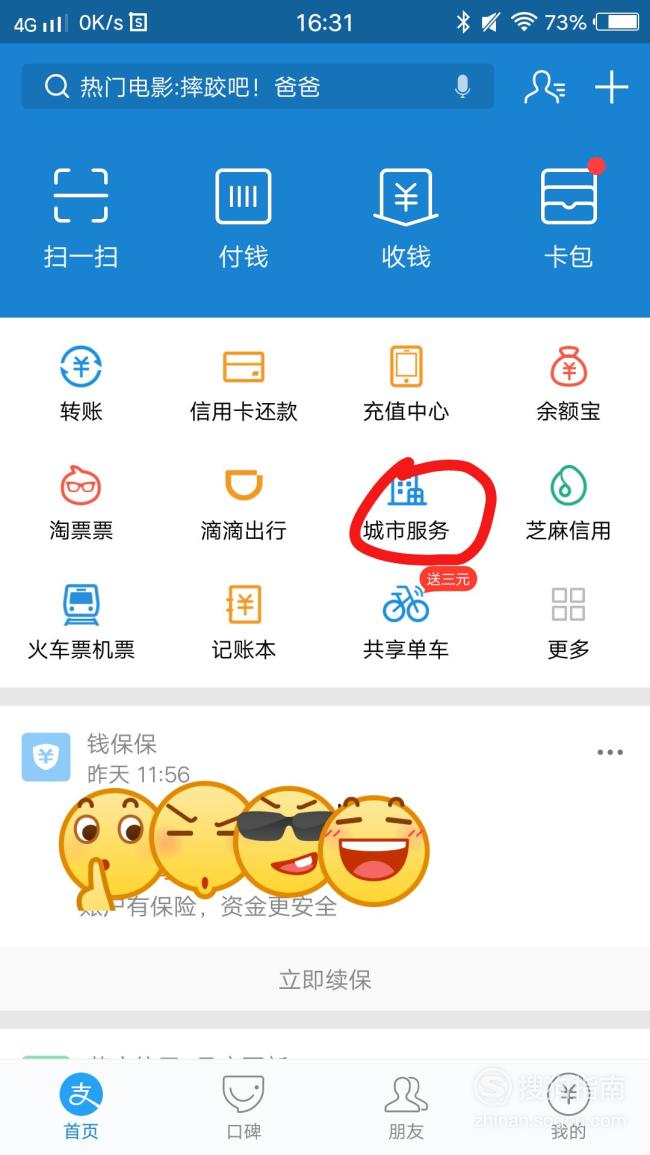Viewport: 650px width, 1155px height.
Task: Open 余额宝
Action: click(x=568, y=384)
